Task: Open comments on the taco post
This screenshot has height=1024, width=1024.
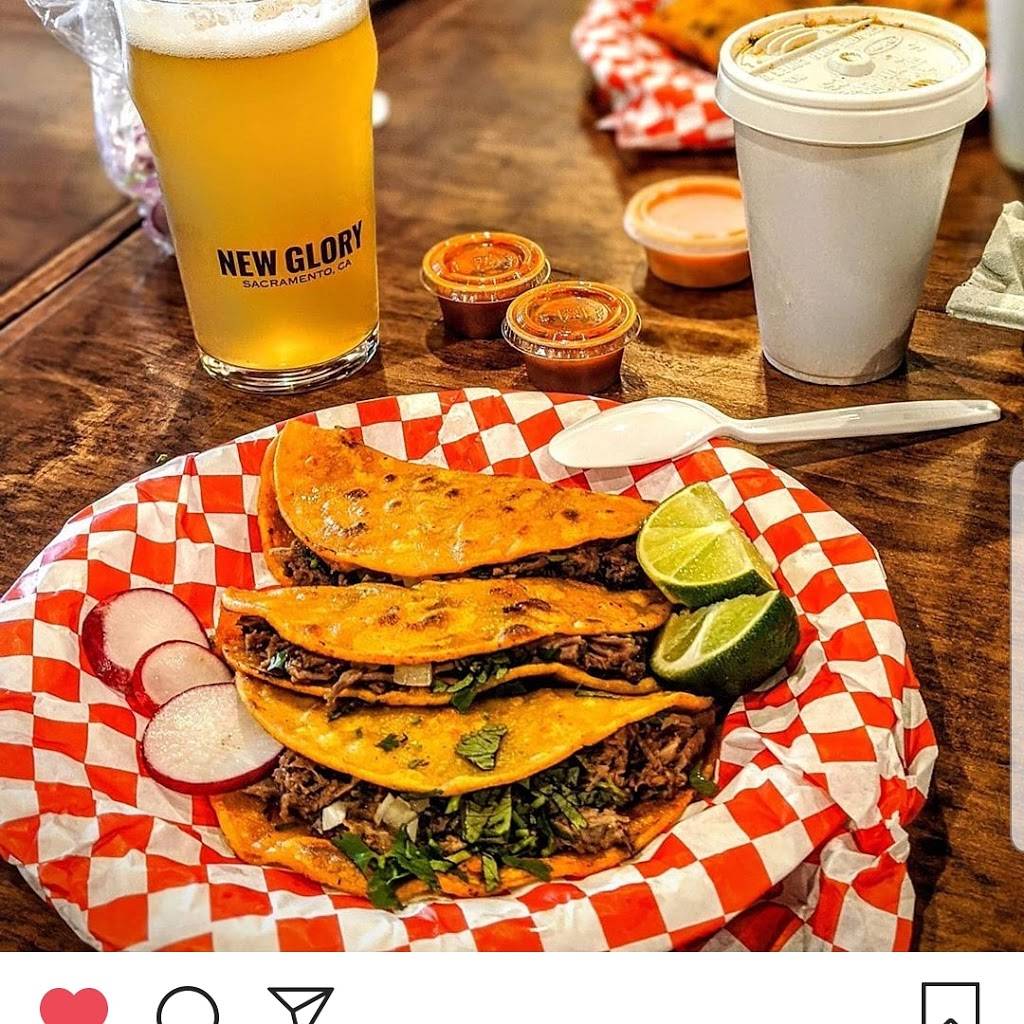Action: (187, 1006)
